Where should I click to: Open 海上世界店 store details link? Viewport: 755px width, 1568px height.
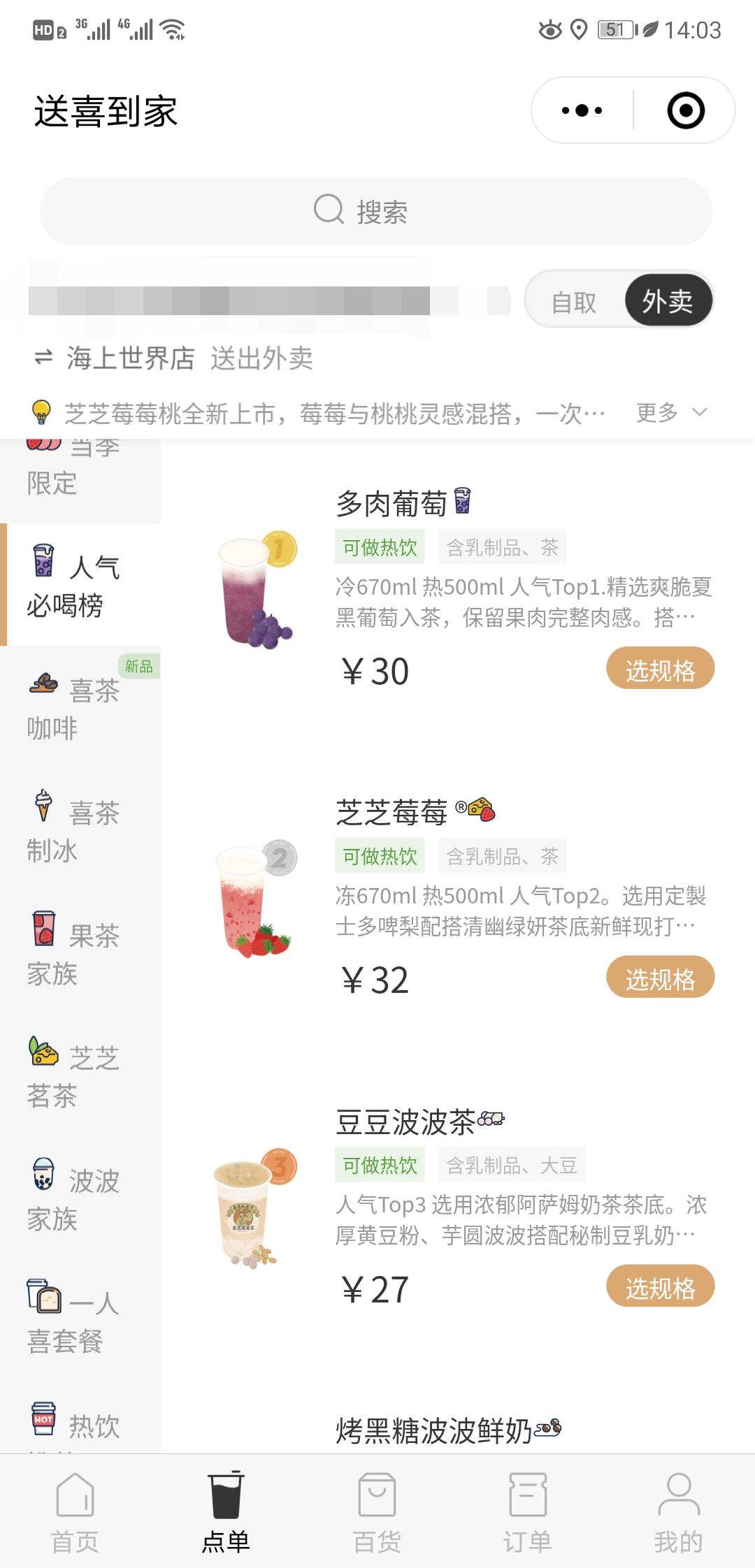(x=129, y=358)
